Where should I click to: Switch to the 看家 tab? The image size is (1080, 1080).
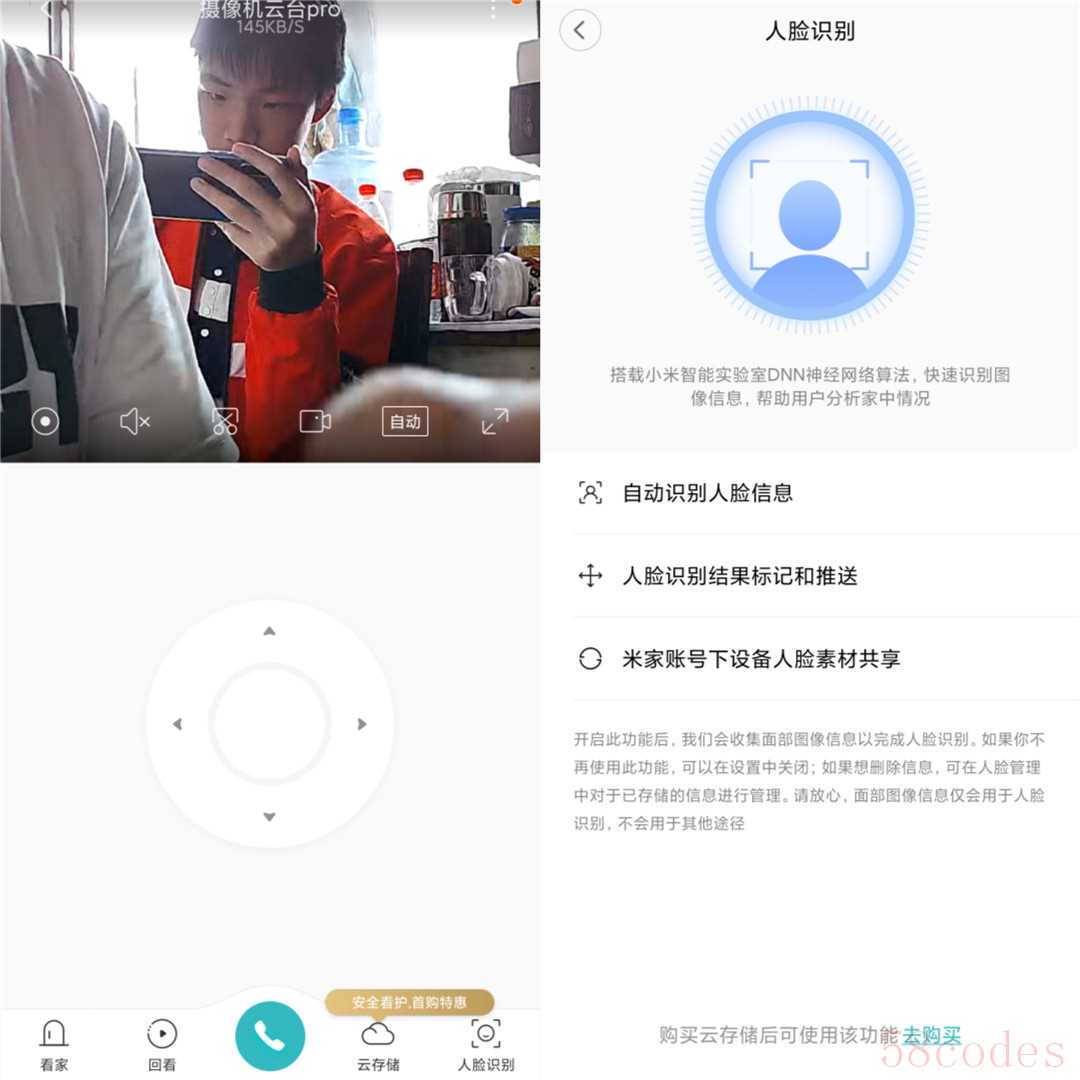point(54,1045)
